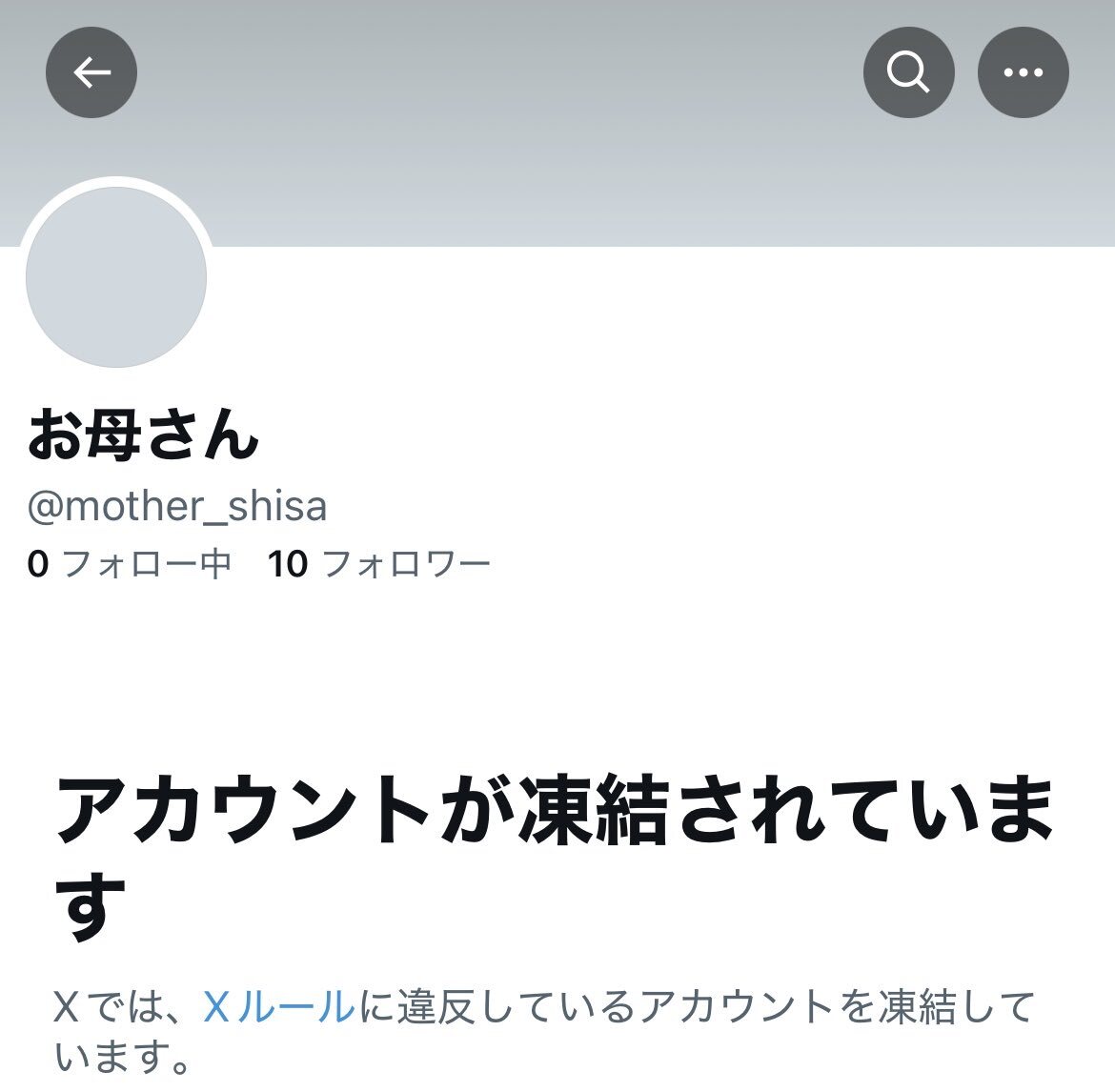1115x1092 pixels.
Task: Go back using the arrow button
Action: click(91, 72)
